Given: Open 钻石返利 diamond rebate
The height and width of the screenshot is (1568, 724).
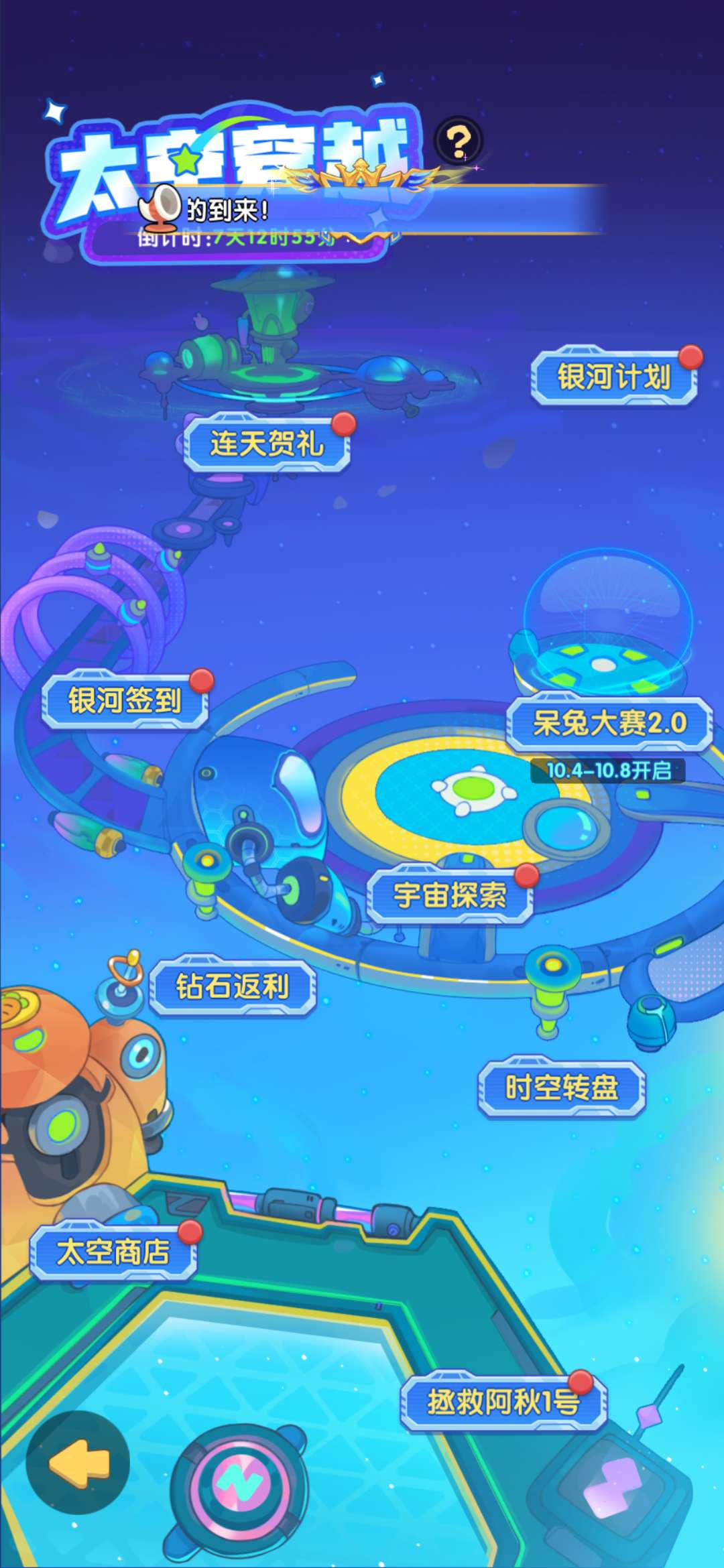Looking at the screenshot, I should point(232,986).
